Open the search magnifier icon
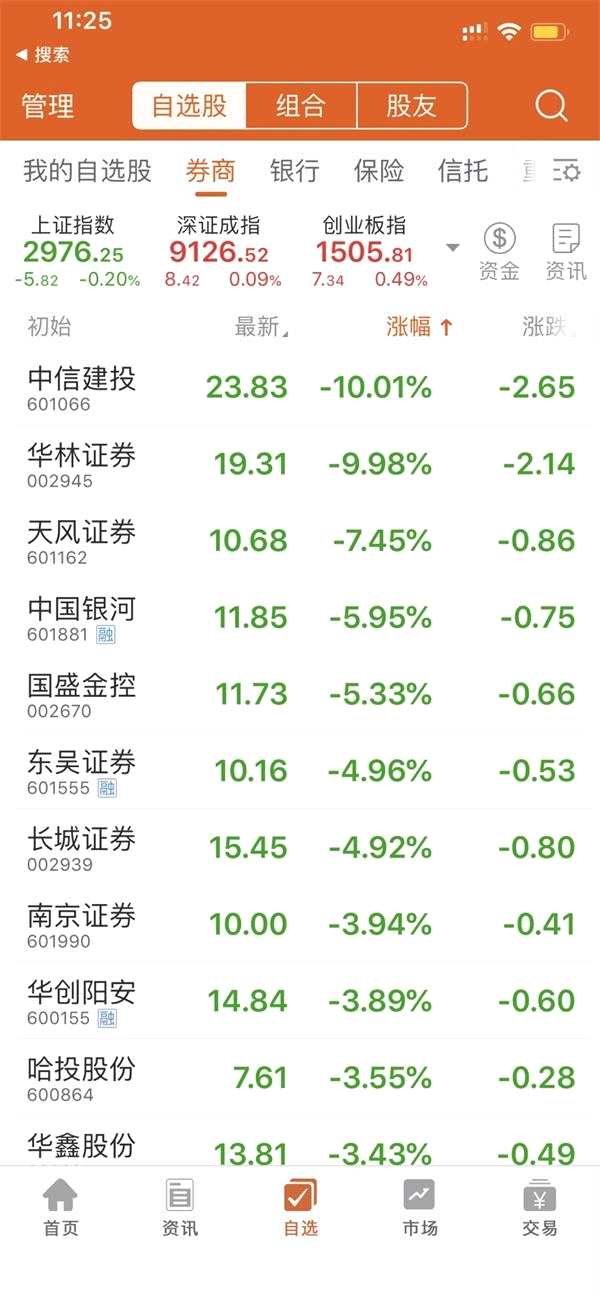600x1298 pixels. click(x=551, y=106)
